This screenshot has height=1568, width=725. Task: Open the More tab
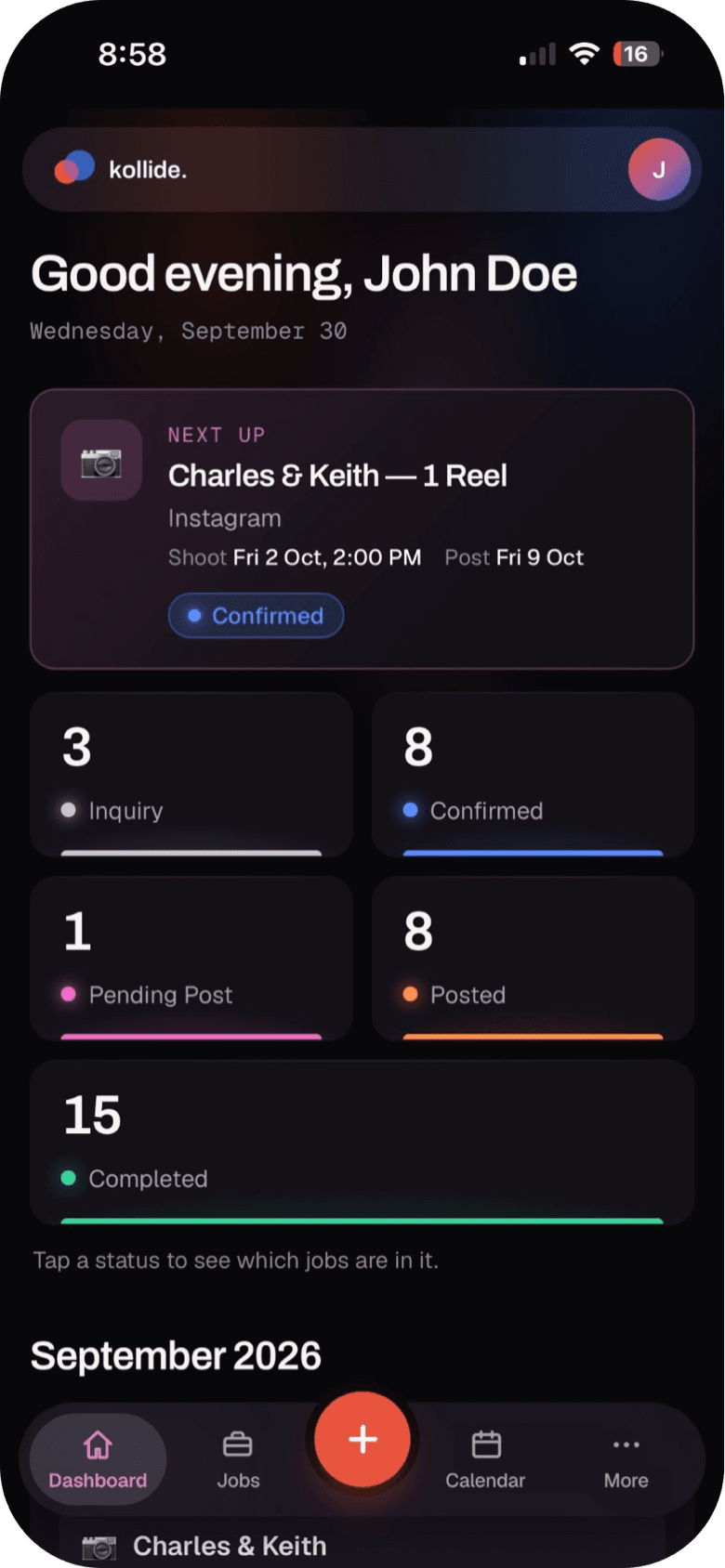(x=626, y=1460)
